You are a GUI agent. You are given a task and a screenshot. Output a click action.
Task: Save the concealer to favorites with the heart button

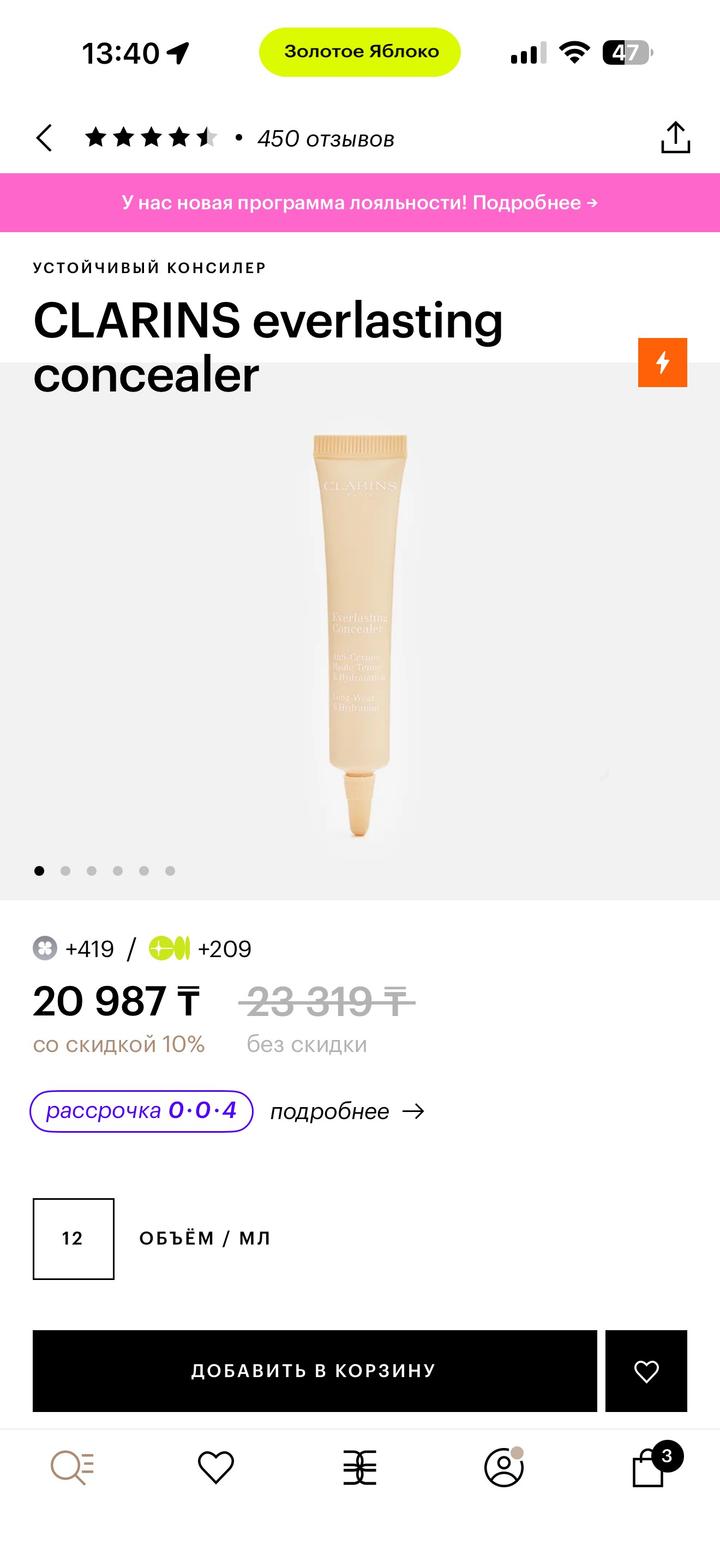tap(646, 1371)
